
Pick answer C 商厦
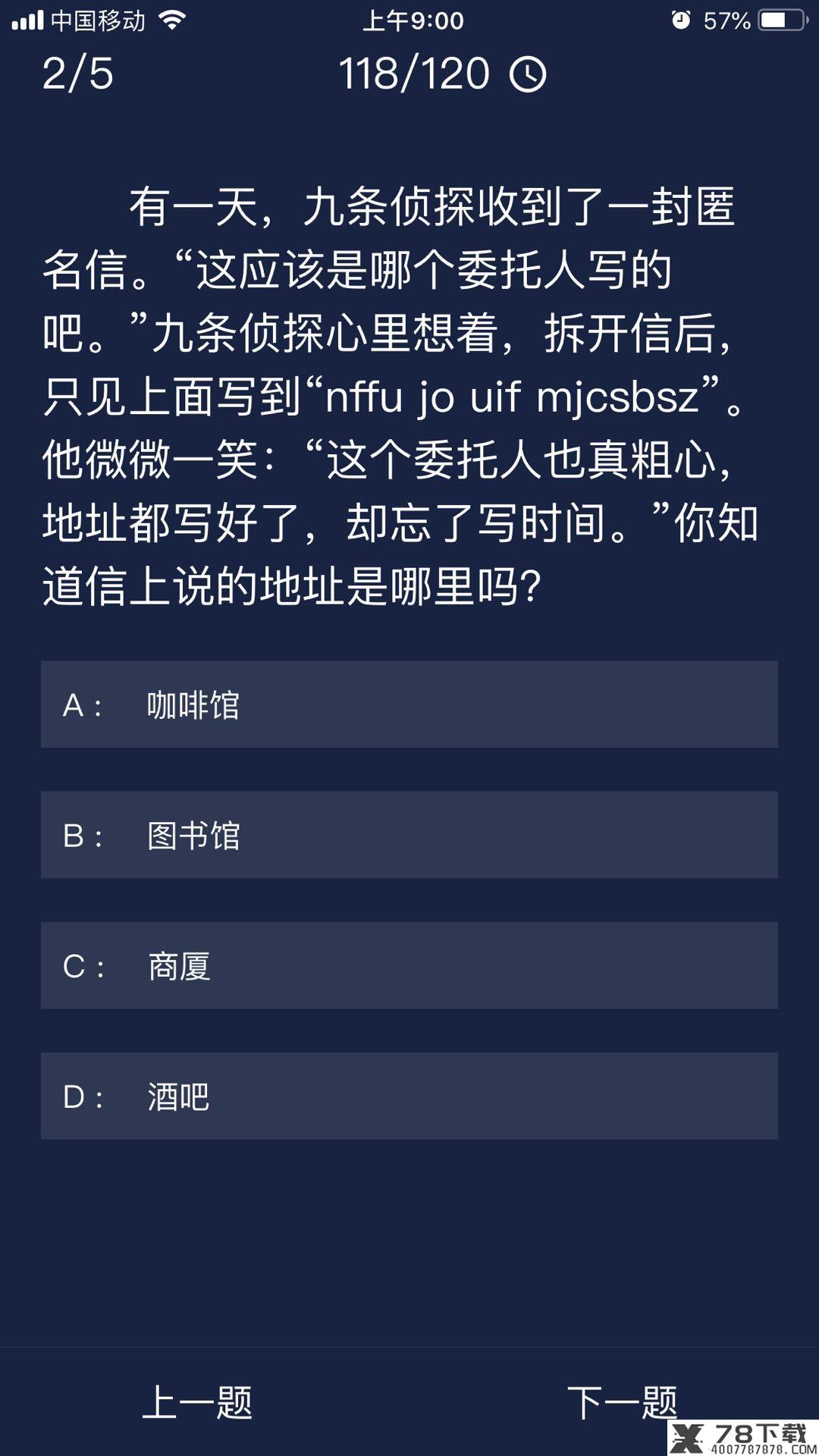[x=409, y=965]
